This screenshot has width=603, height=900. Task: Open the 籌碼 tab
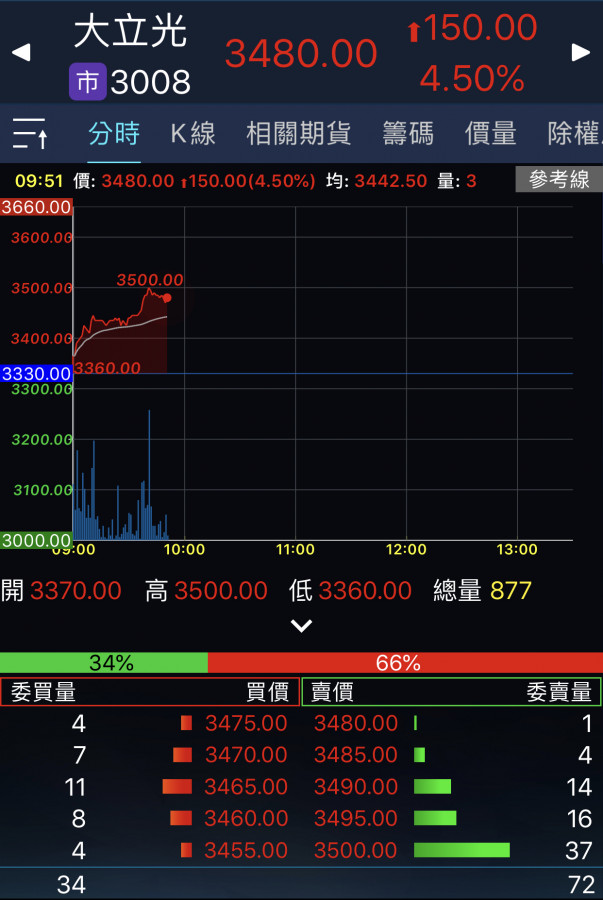(407, 133)
